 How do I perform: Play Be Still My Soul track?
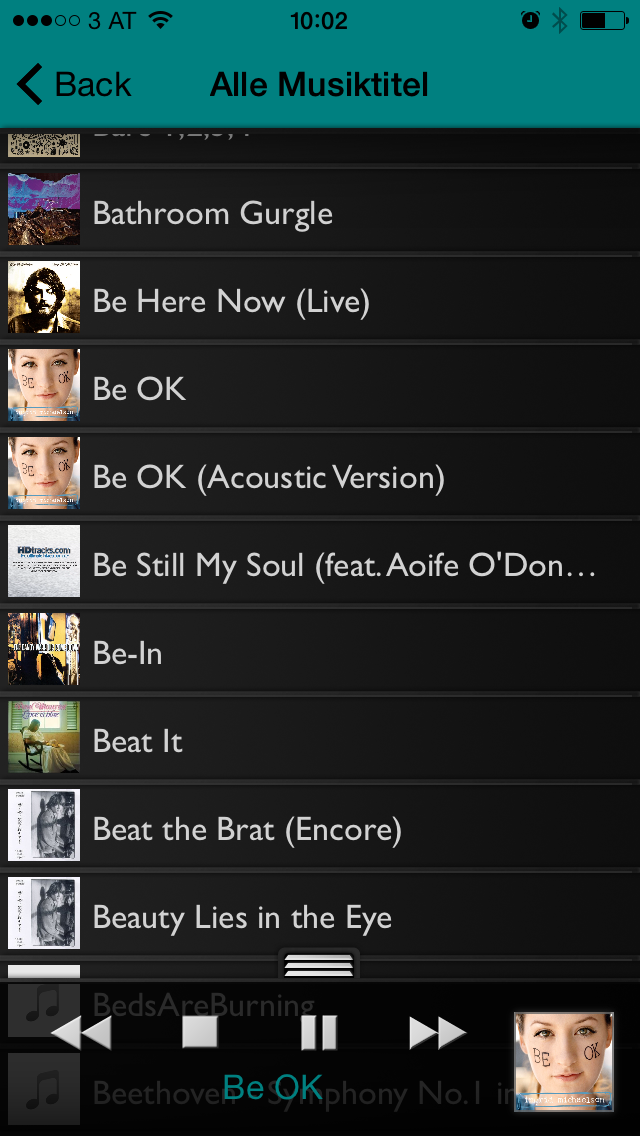point(320,562)
